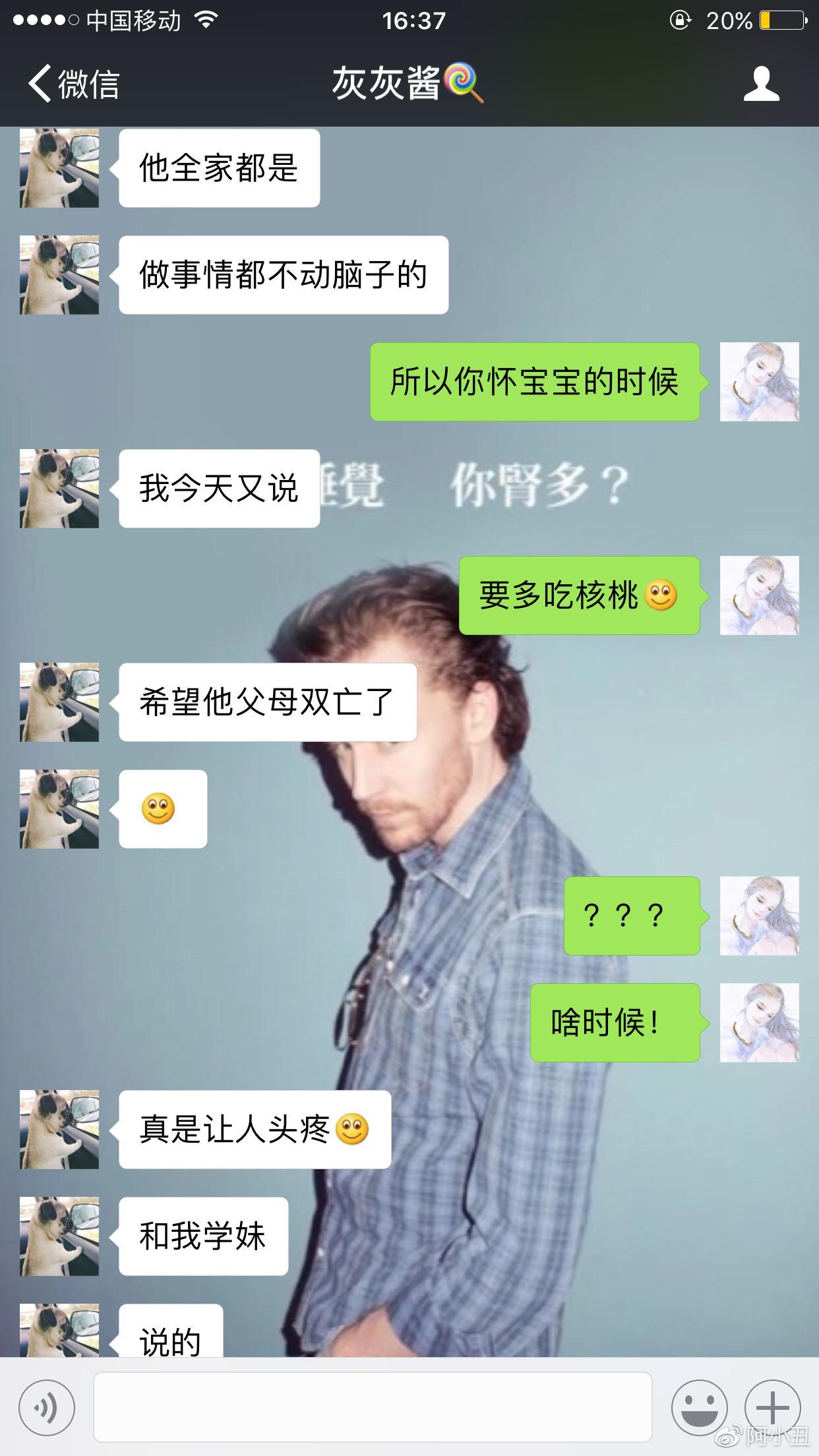Focus the message text field

(373, 1408)
